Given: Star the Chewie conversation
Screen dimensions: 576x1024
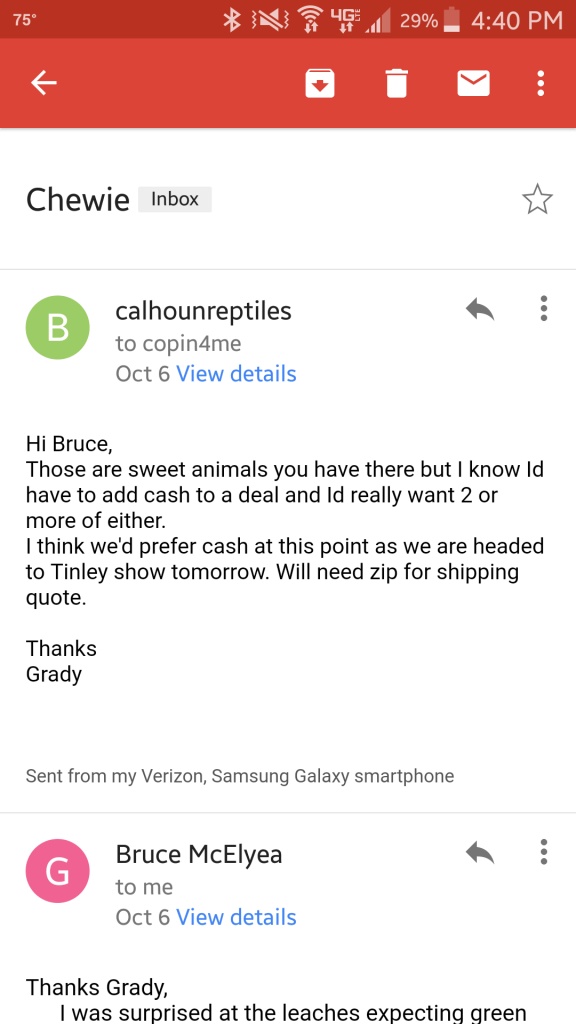Looking at the screenshot, I should [537, 199].
